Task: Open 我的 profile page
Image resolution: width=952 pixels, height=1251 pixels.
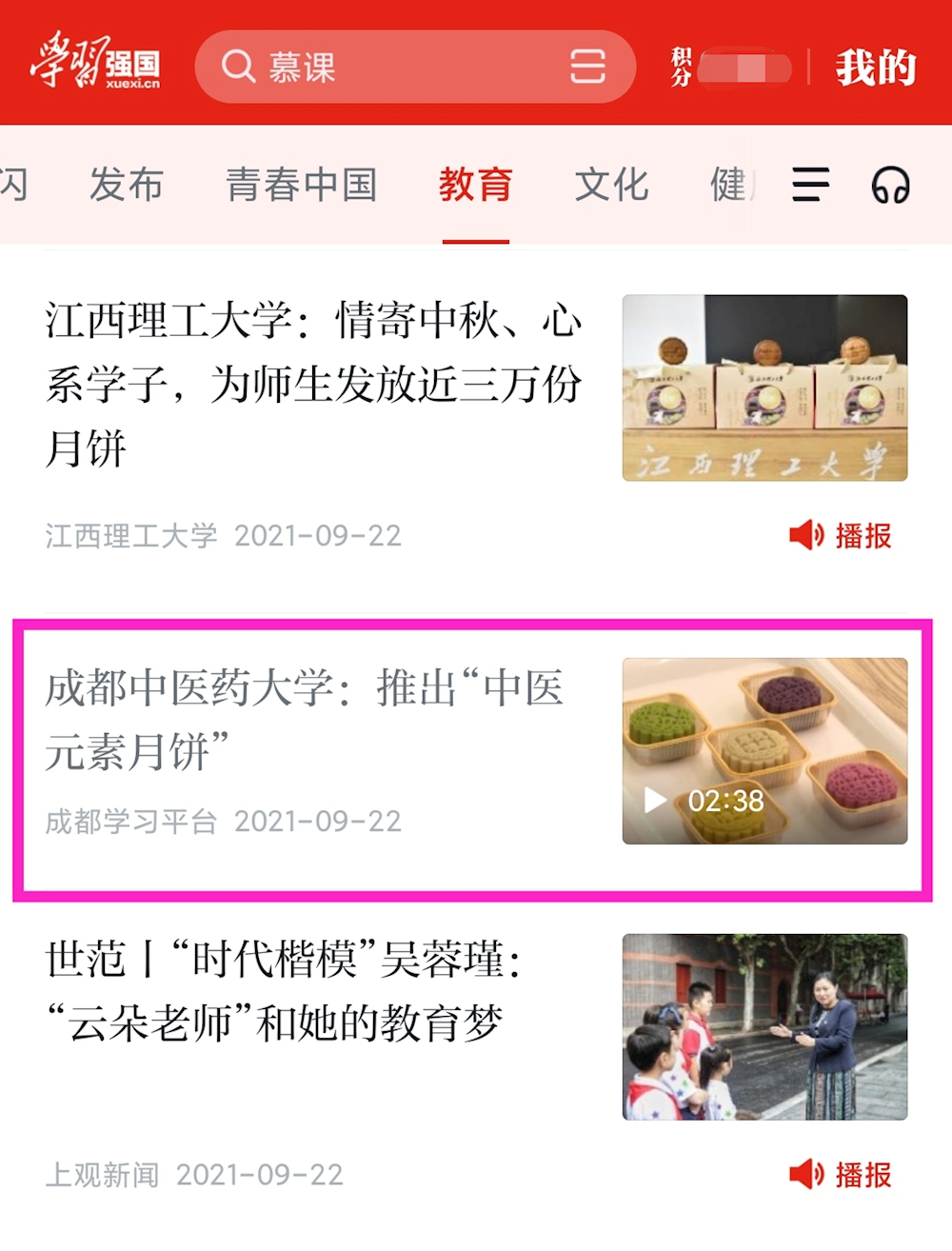Action: (876, 68)
